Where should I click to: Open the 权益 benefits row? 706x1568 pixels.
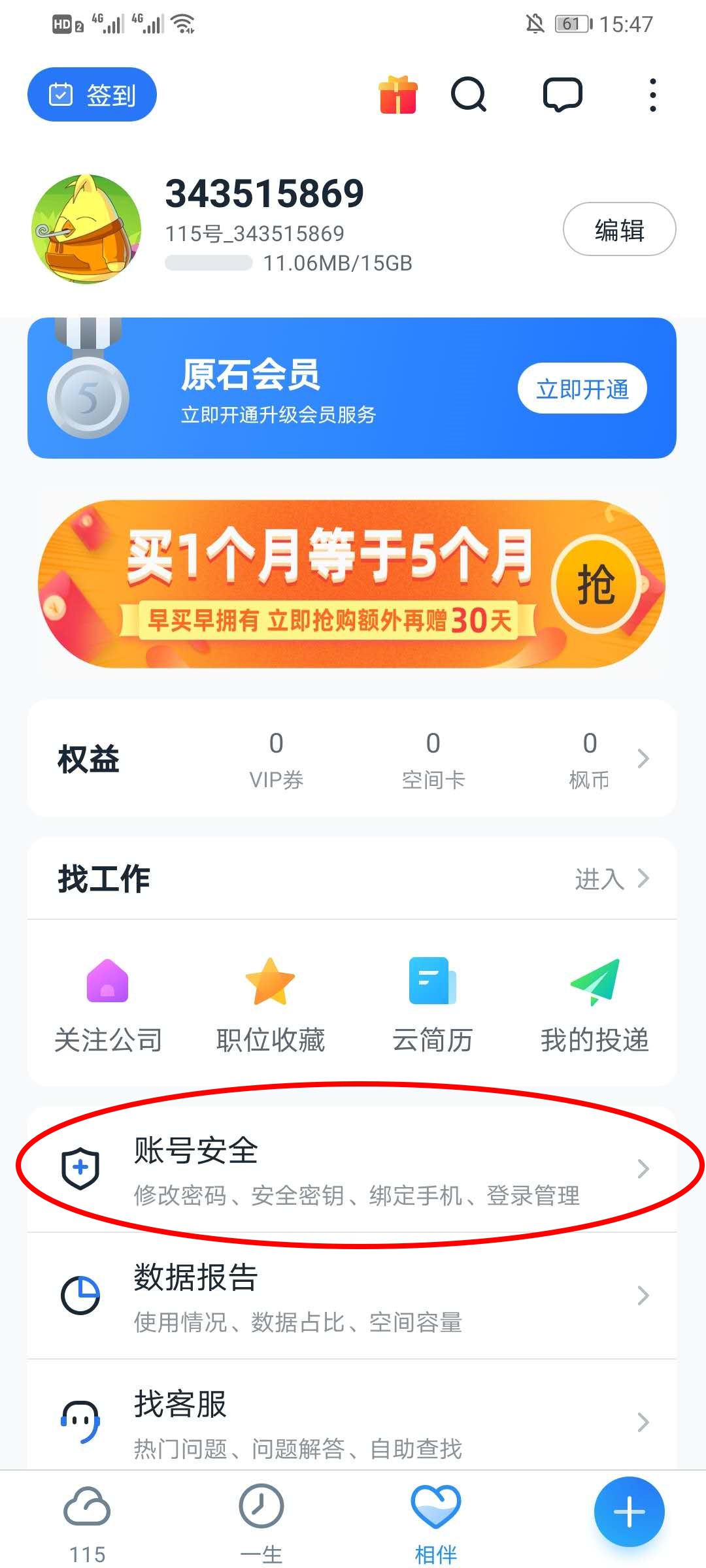tap(352, 759)
